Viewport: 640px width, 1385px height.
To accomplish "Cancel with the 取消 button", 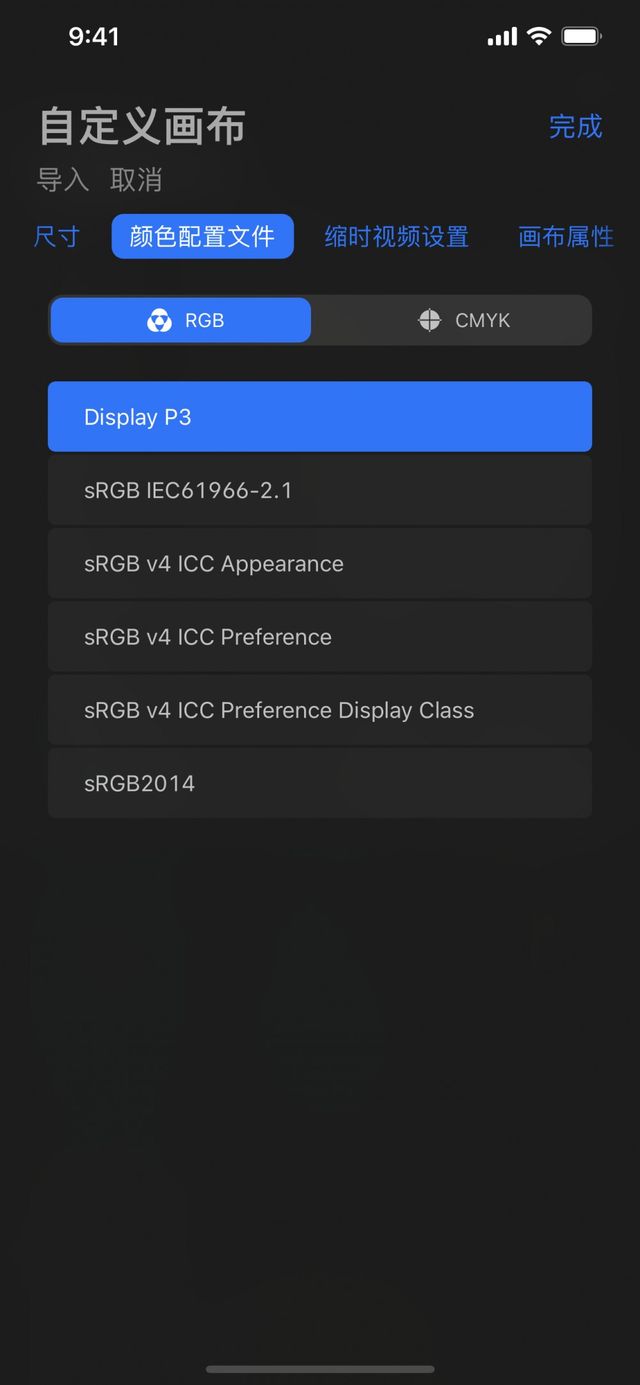I will (136, 180).
